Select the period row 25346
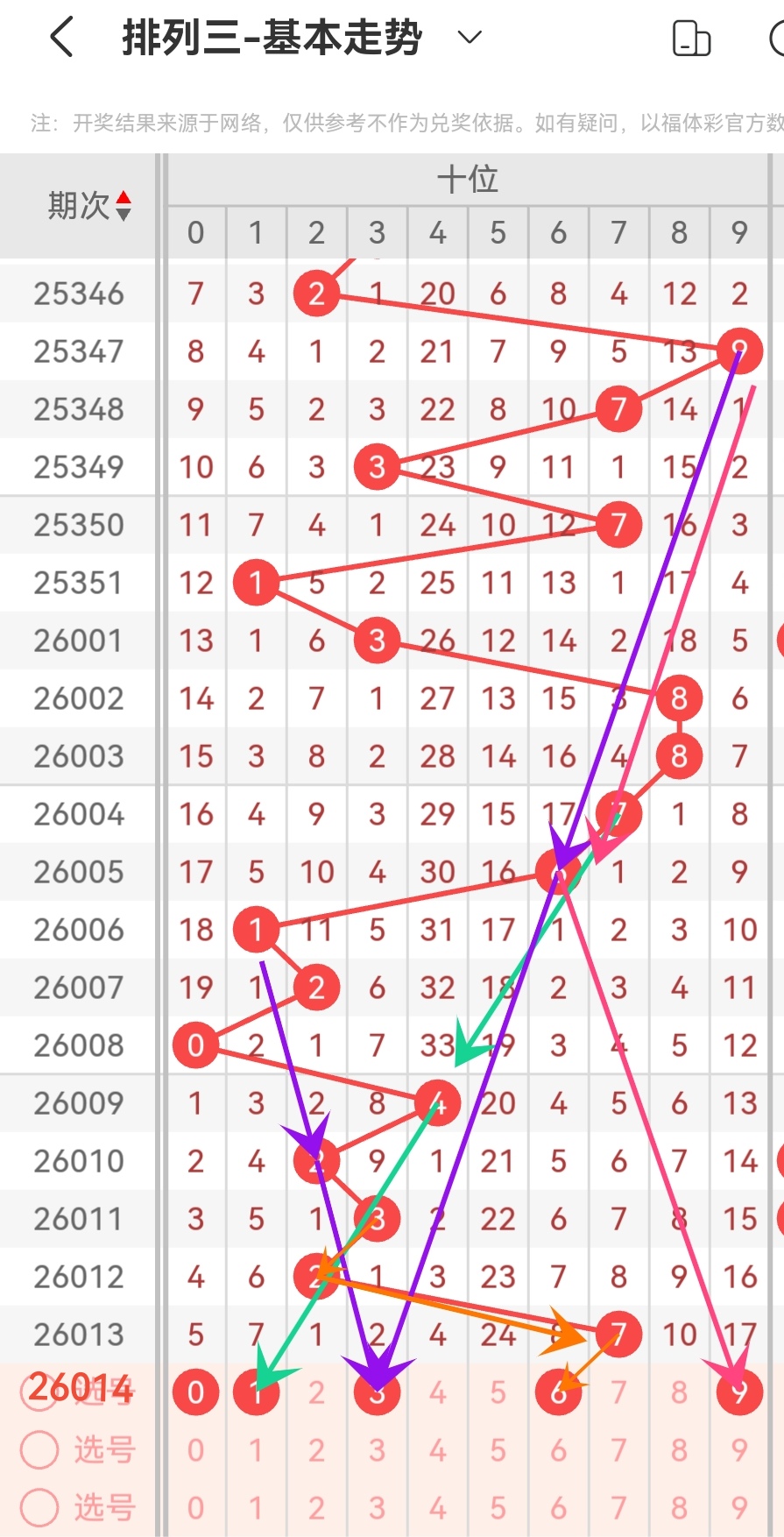The image size is (784, 1537). point(78,294)
